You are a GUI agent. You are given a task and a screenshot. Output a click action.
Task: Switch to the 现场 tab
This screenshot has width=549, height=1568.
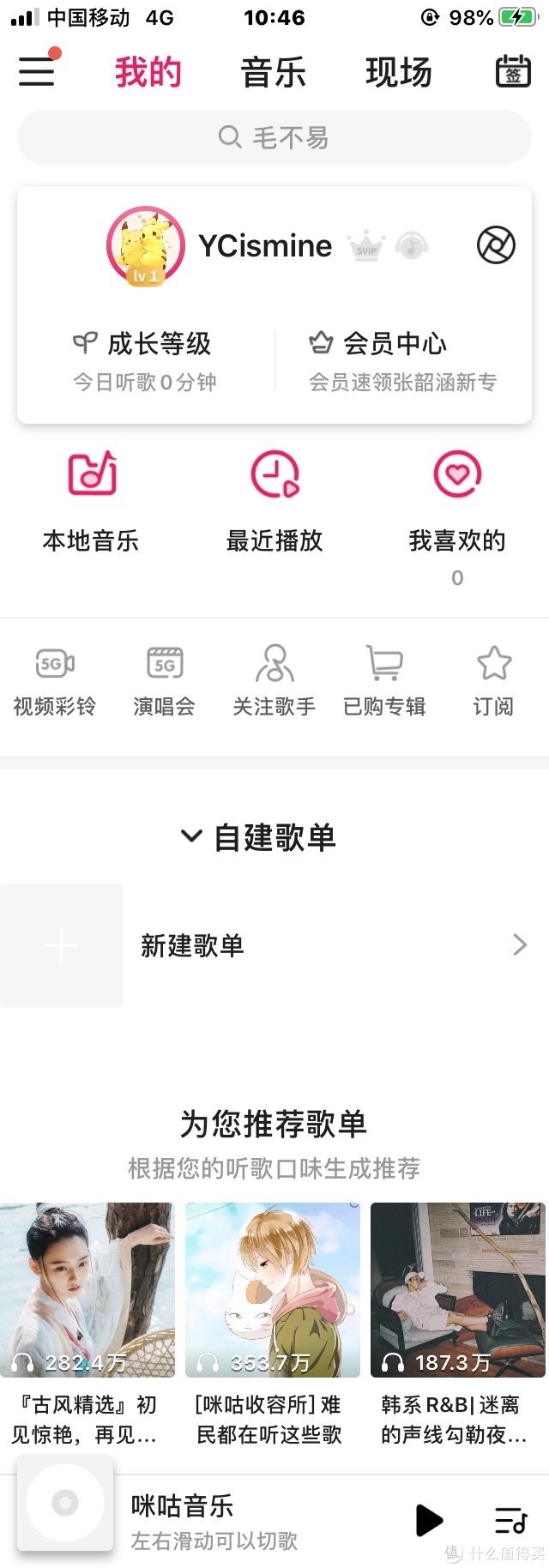[399, 72]
